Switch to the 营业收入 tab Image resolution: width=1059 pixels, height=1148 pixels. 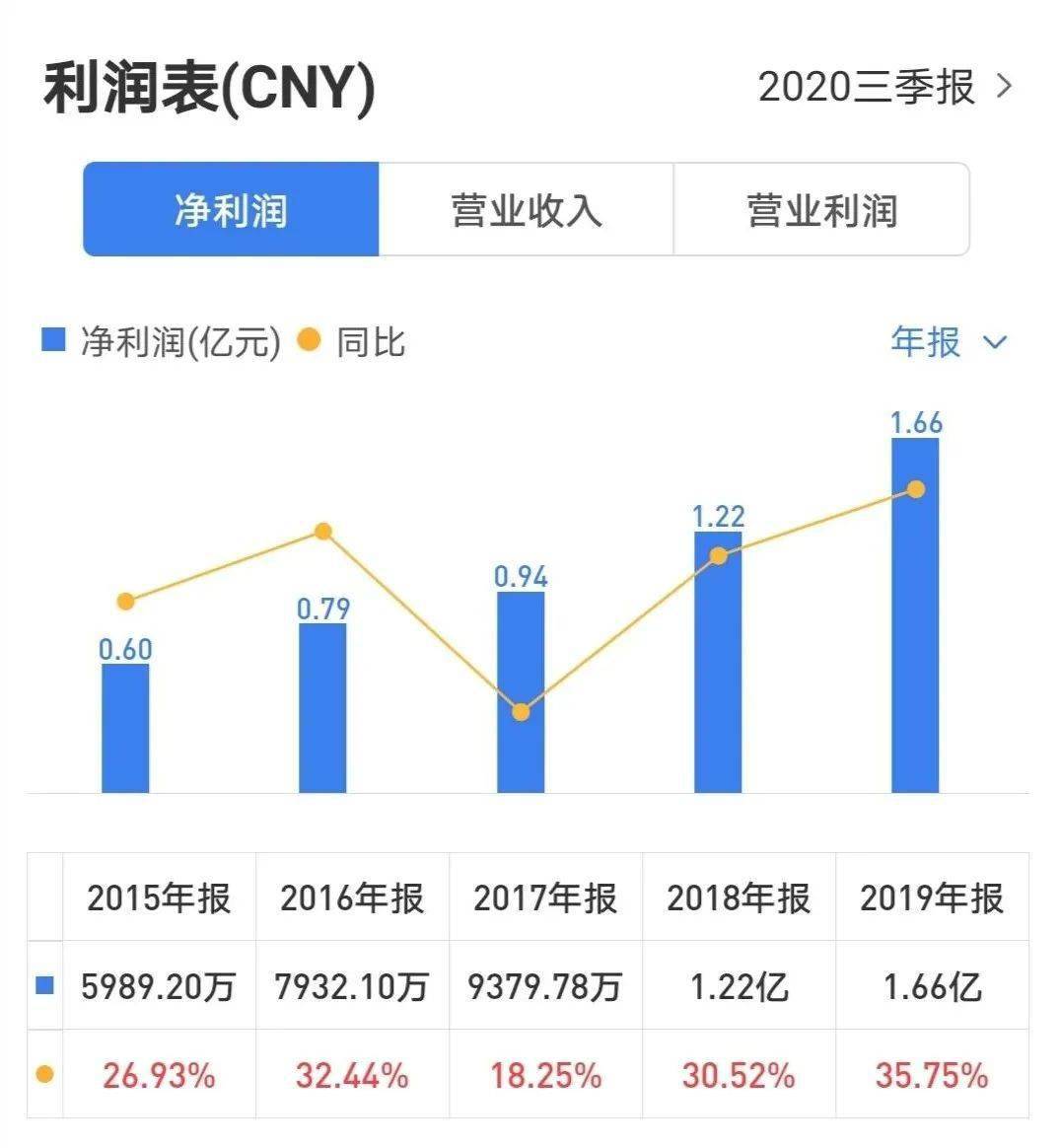click(x=526, y=210)
